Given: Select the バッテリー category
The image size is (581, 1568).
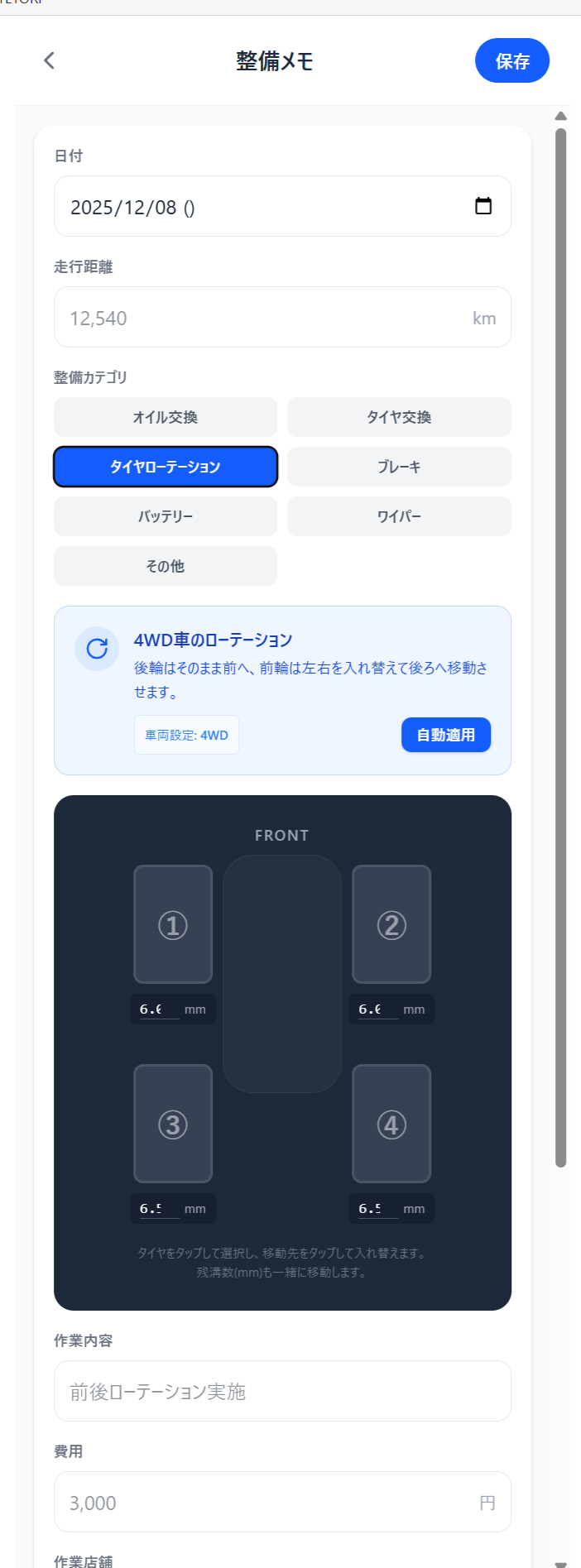Looking at the screenshot, I should pyautogui.click(x=166, y=516).
